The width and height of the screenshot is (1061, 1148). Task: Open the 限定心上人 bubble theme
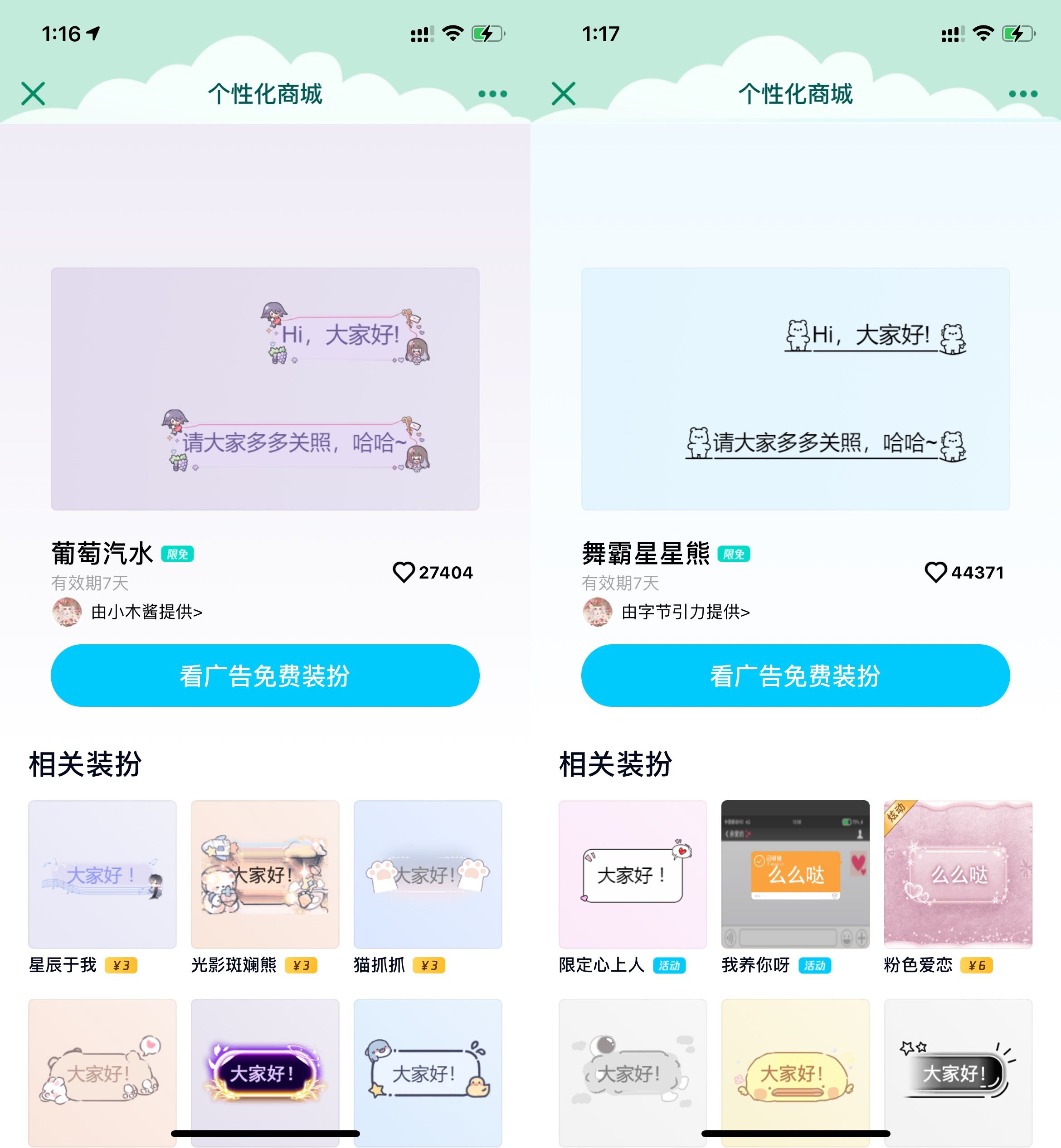(633, 874)
